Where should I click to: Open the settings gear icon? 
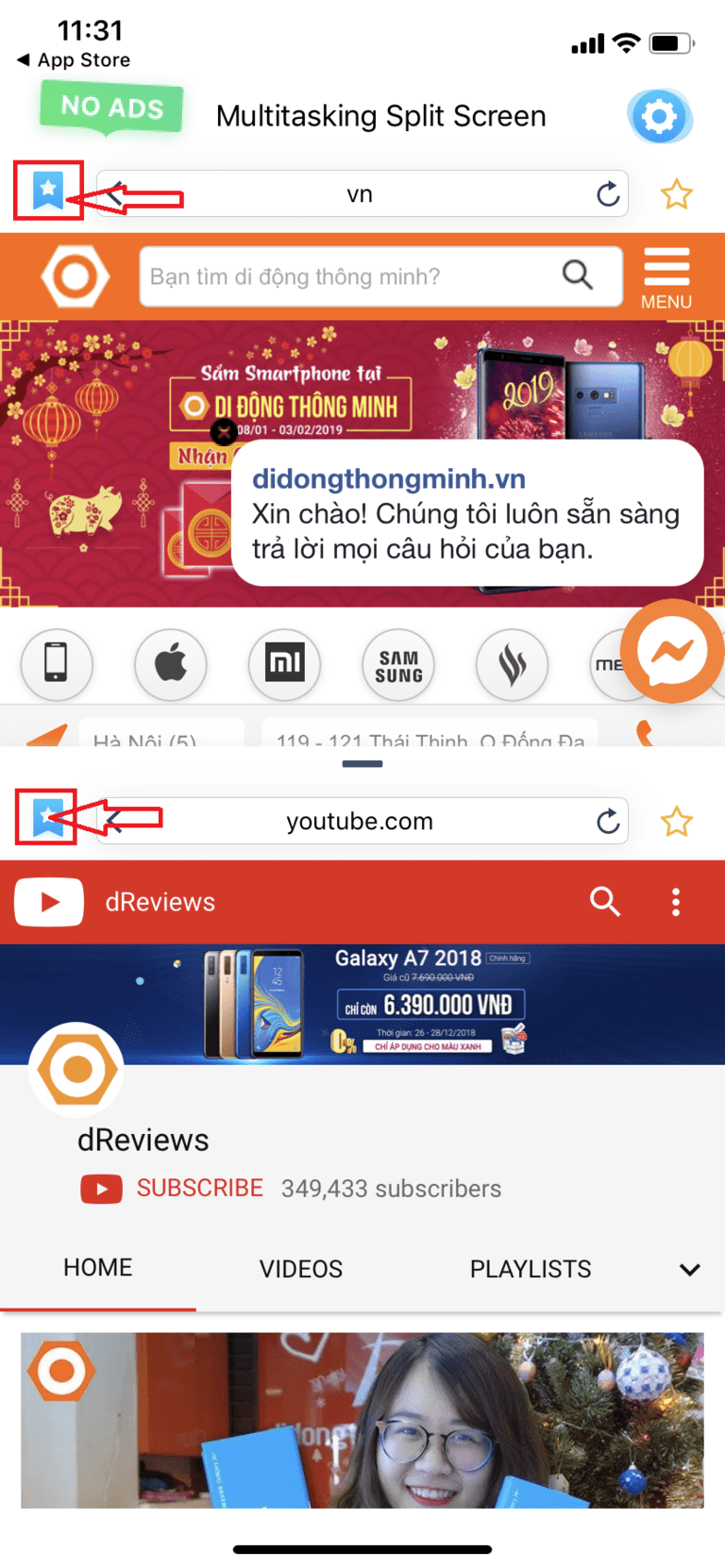pos(659,117)
